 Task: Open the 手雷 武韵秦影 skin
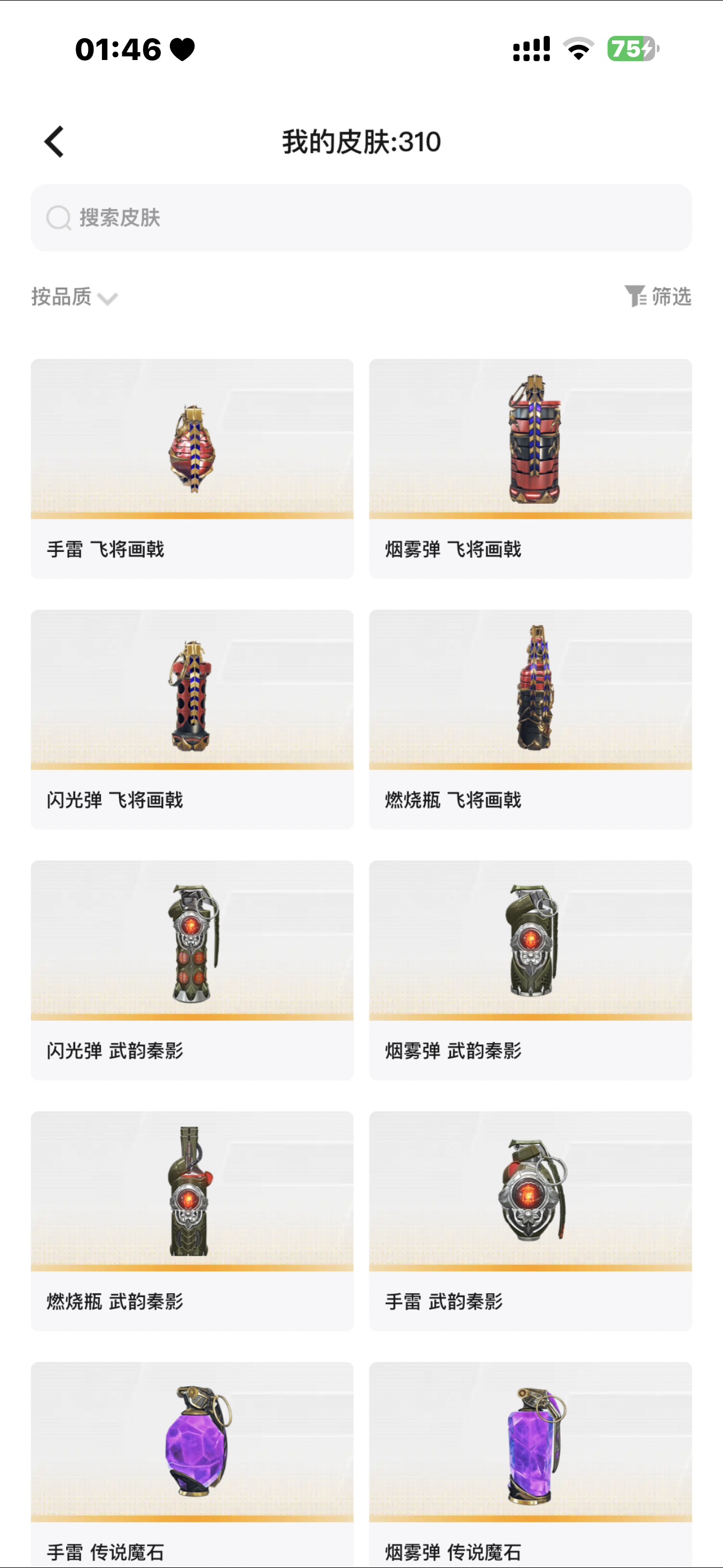pyautogui.click(x=530, y=1220)
